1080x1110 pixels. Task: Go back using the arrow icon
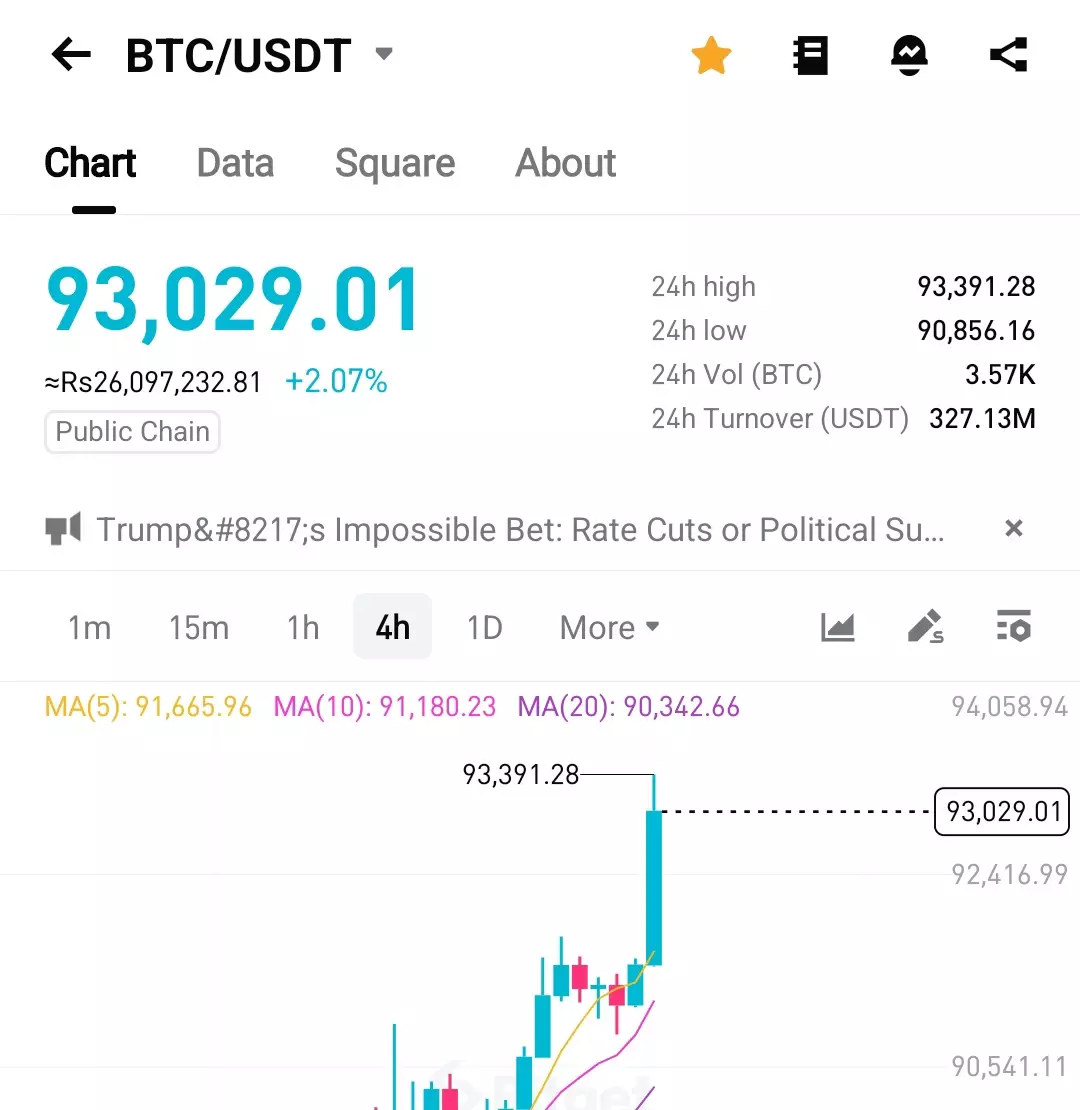(x=71, y=55)
